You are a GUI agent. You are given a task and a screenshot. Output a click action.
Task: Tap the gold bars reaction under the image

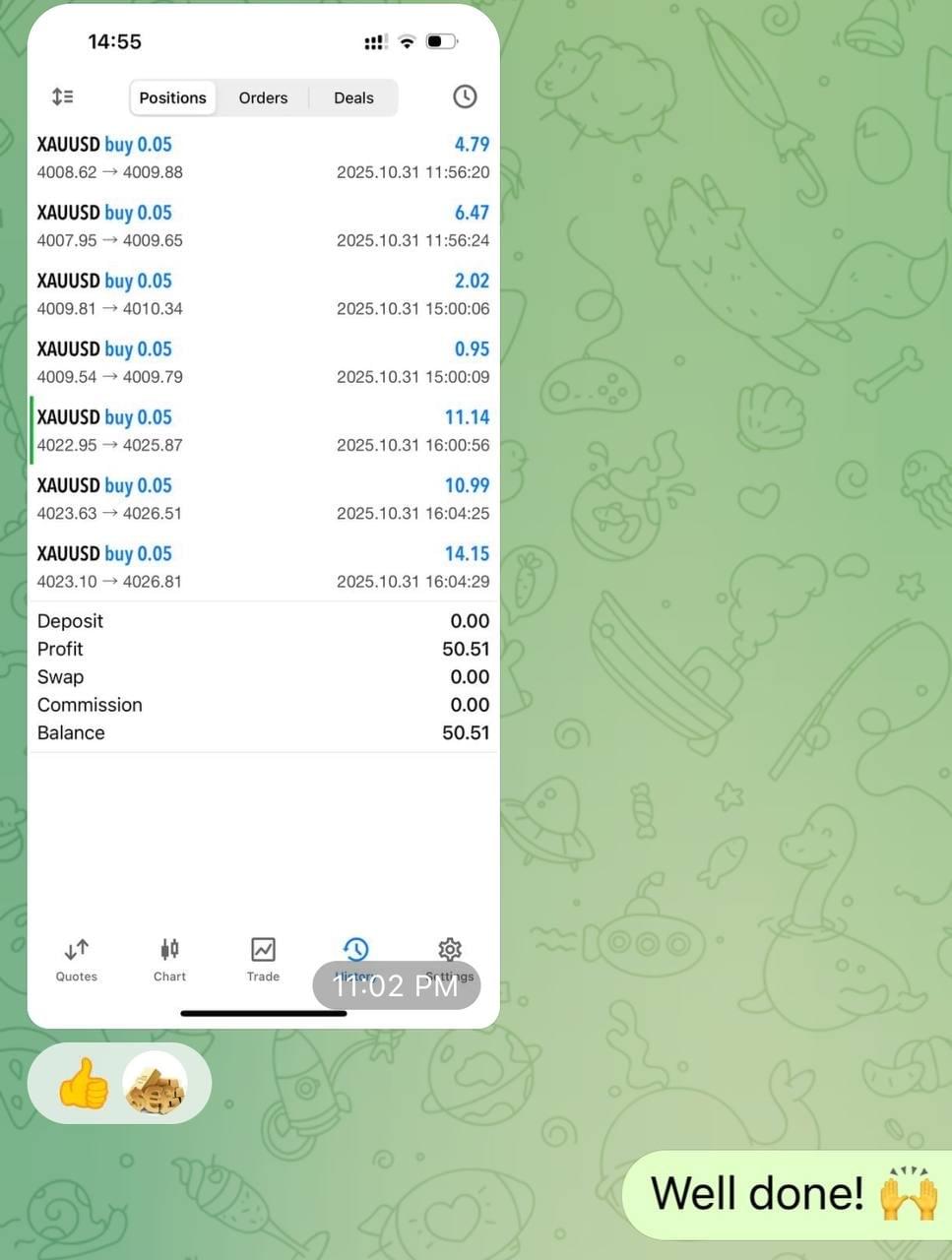(156, 1083)
